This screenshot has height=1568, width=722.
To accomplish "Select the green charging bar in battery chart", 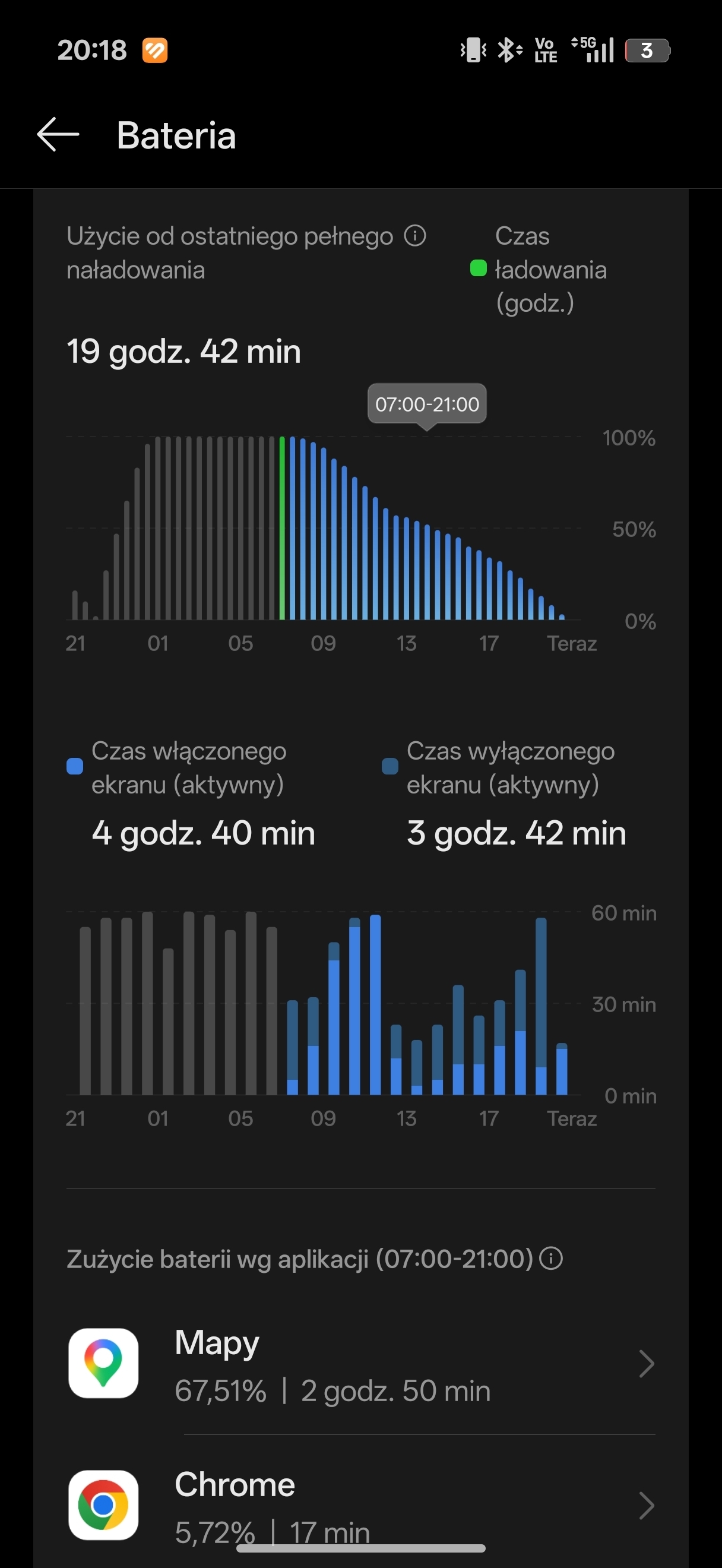I will tap(282, 528).
